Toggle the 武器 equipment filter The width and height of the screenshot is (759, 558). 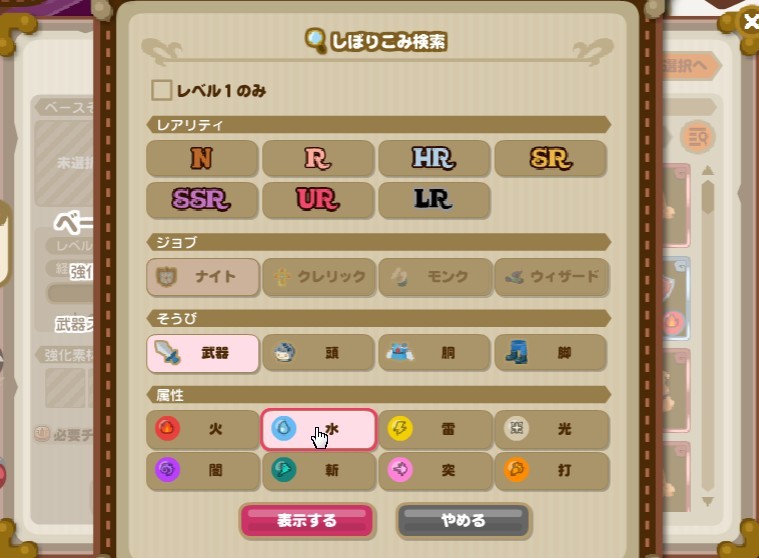point(202,353)
